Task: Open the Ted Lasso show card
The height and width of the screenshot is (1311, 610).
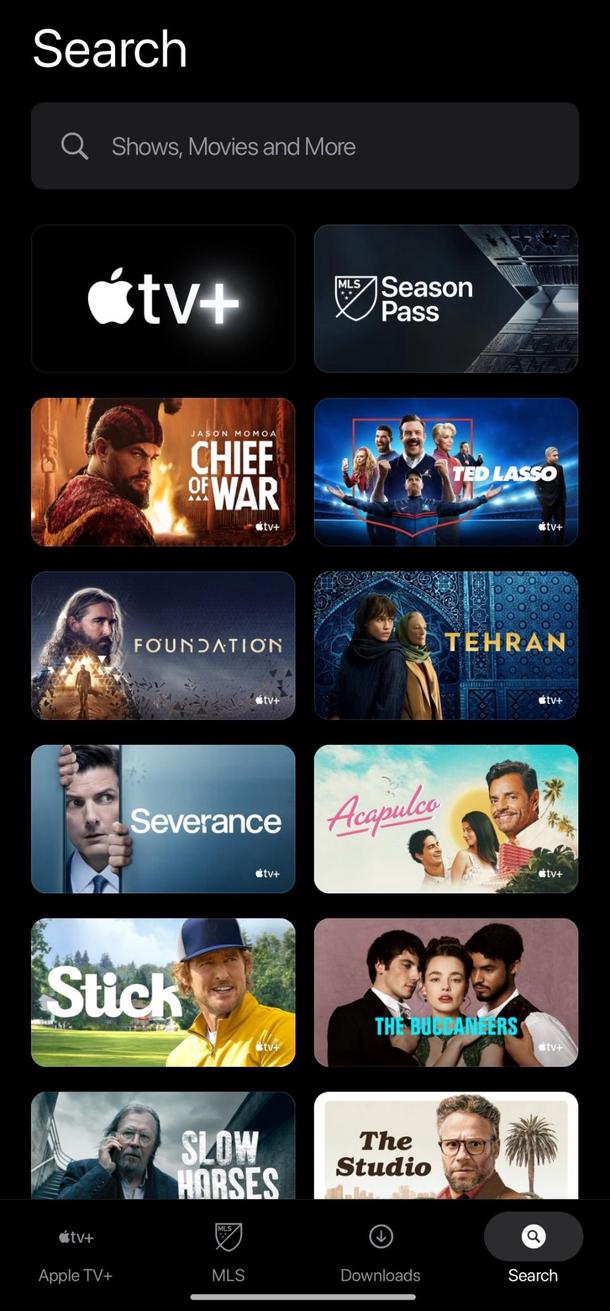Action: (x=446, y=472)
